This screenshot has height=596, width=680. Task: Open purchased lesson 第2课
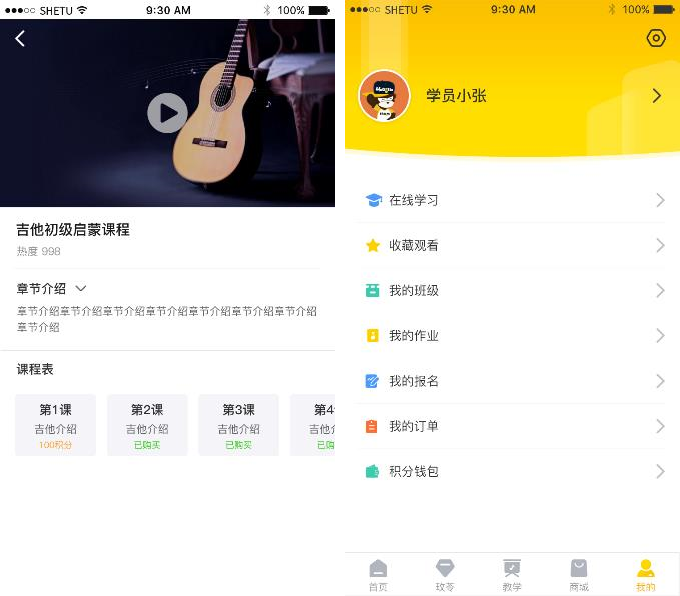point(147,425)
